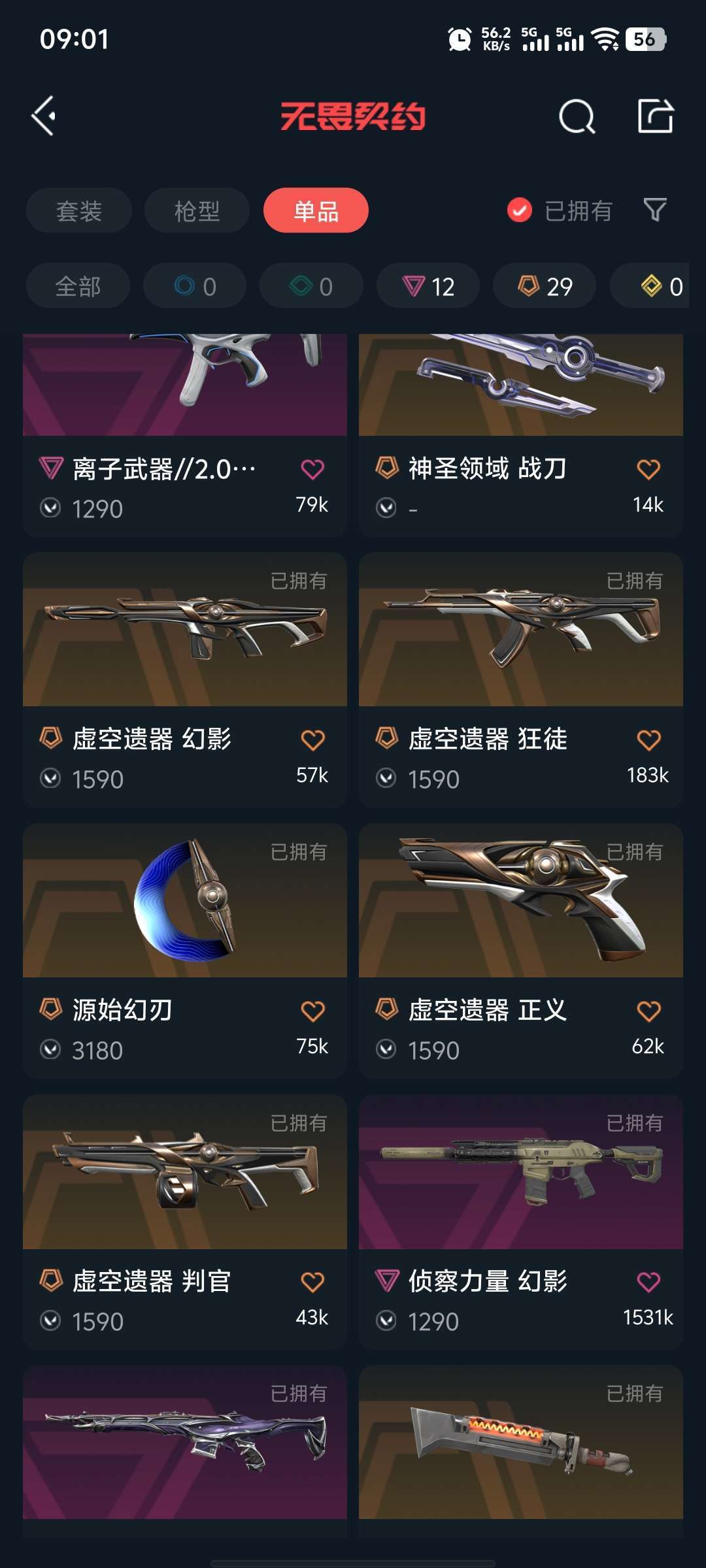This screenshot has height=1568, width=706.
Task: Open the search icon in header
Action: tap(577, 117)
